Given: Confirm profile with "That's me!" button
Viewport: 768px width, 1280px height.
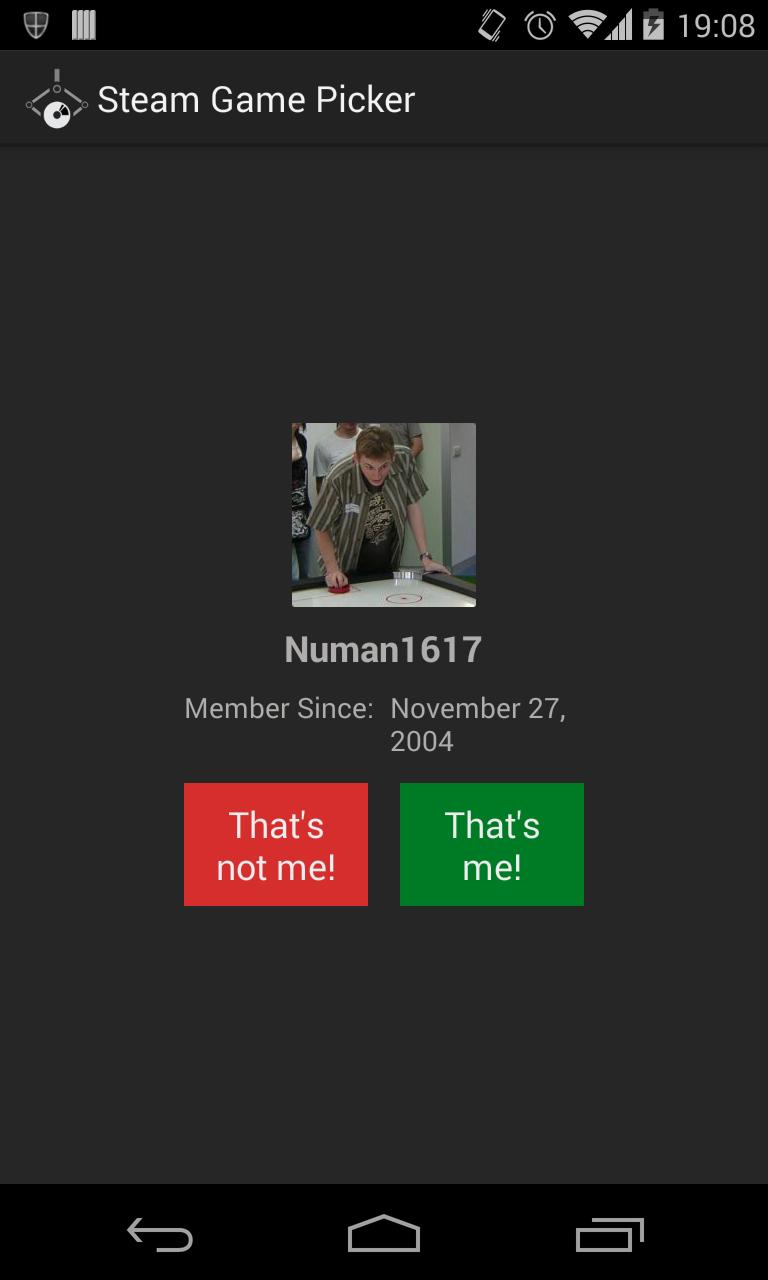Looking at the screenshot, I should tap(491, 844).
